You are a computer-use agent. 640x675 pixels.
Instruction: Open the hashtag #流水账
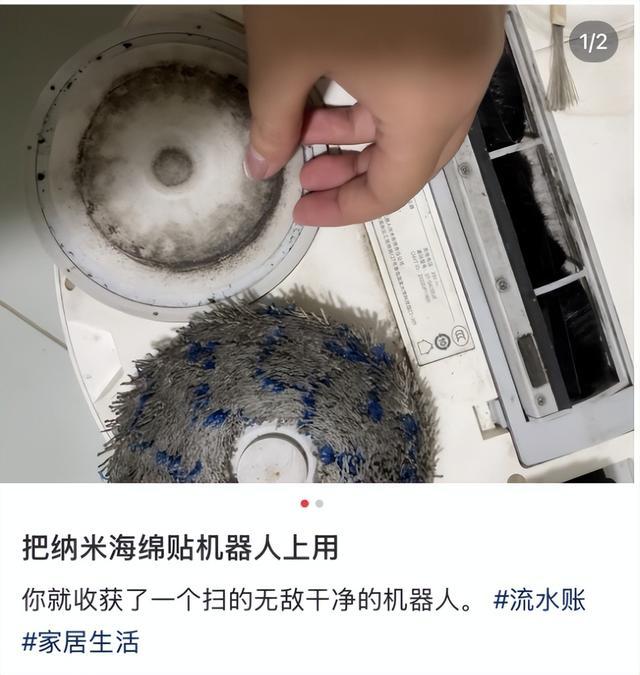pos(539,600)
